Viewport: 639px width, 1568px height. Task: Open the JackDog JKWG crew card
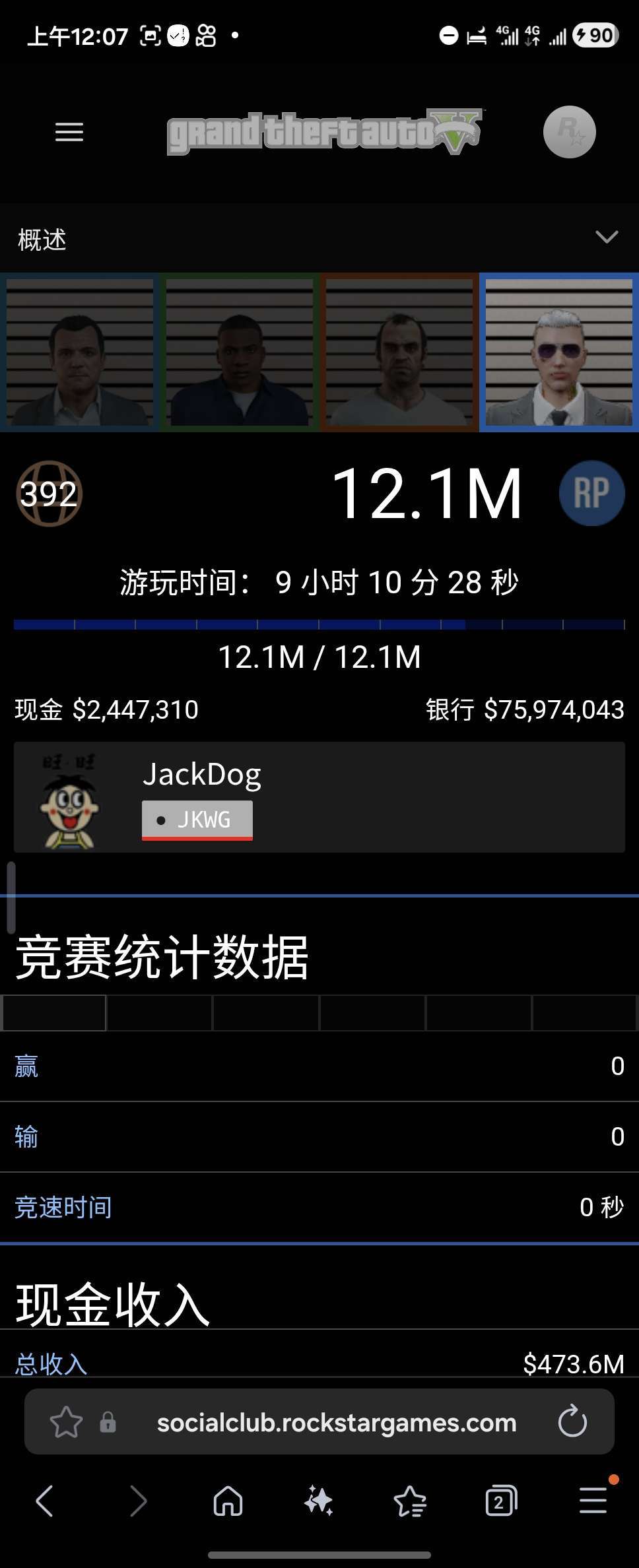coord(319,797)
